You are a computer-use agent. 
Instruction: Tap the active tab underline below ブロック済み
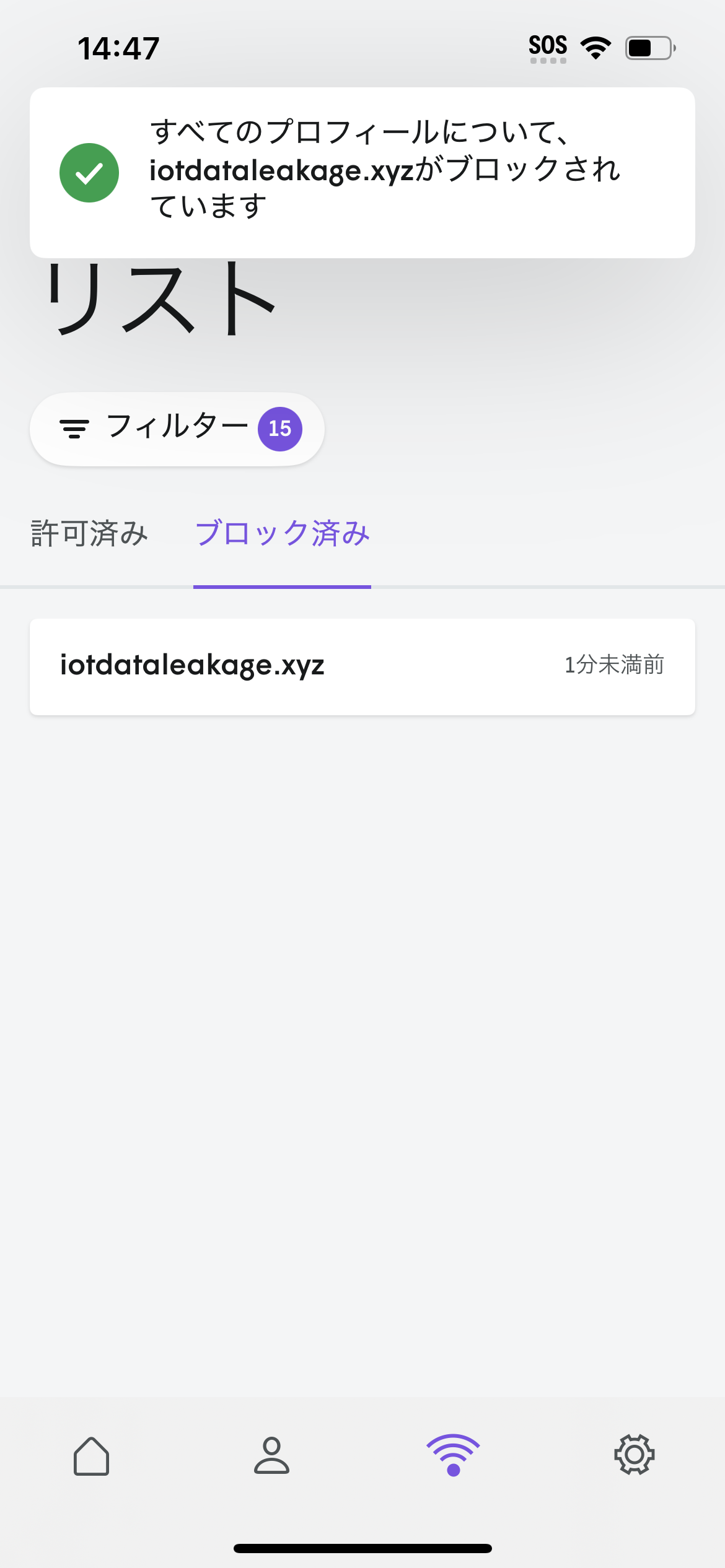pos(283,583)
